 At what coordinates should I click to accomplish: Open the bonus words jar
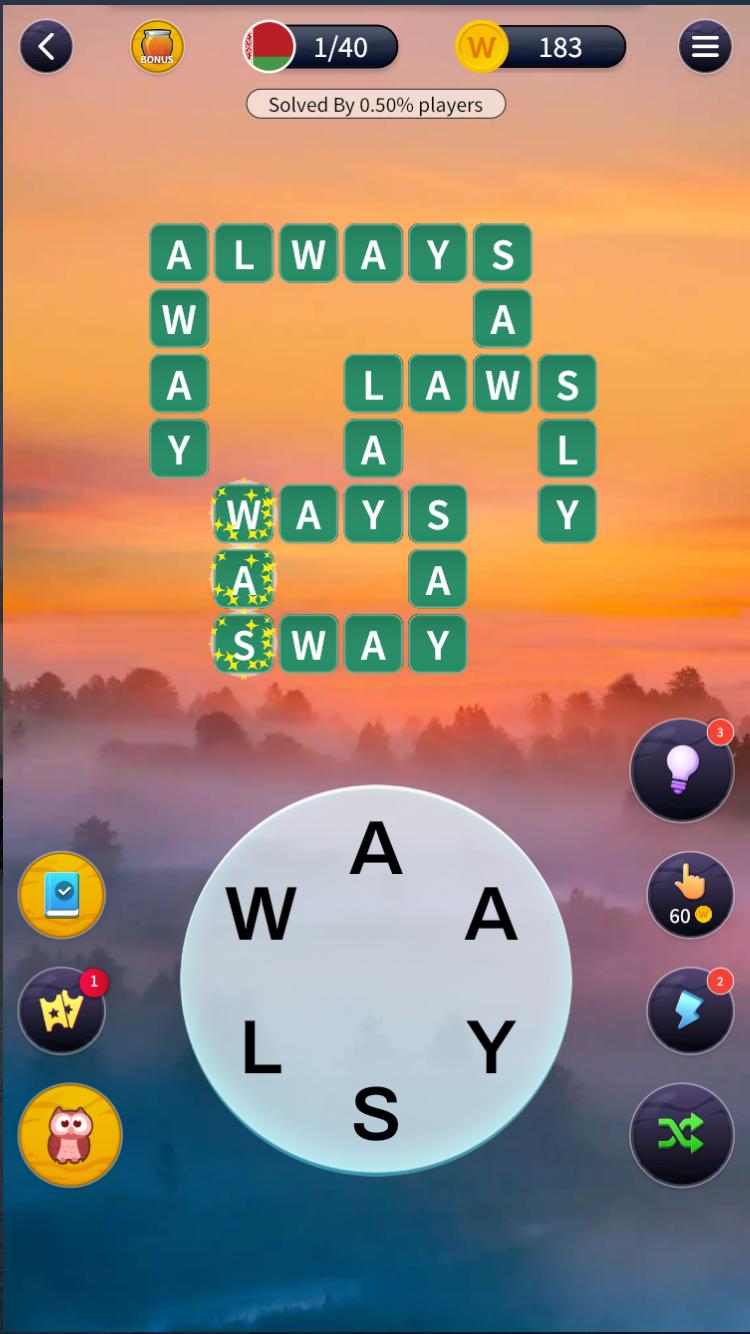[157, 47]
